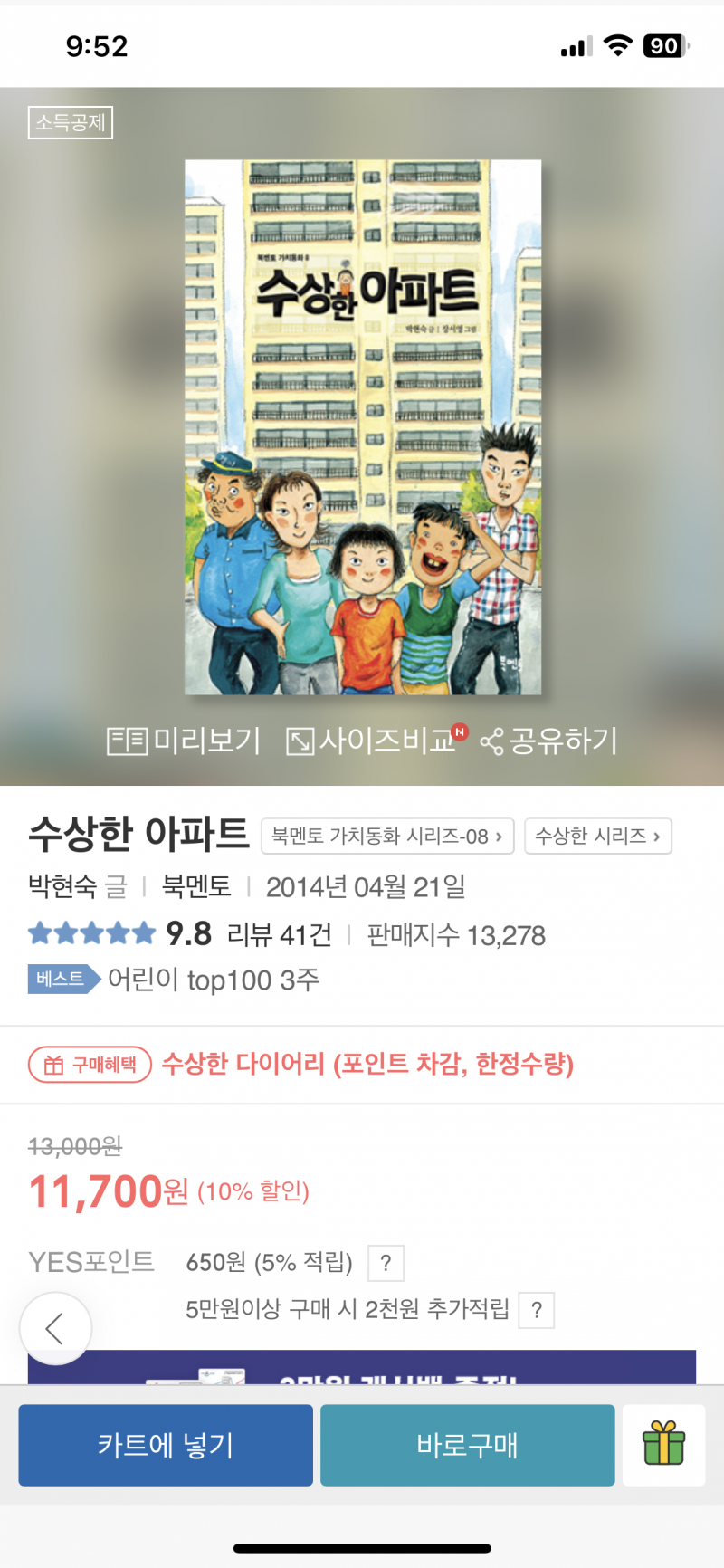Open 사이즈비교 size comparison
724x1568 pixels.
click(373, 741)
